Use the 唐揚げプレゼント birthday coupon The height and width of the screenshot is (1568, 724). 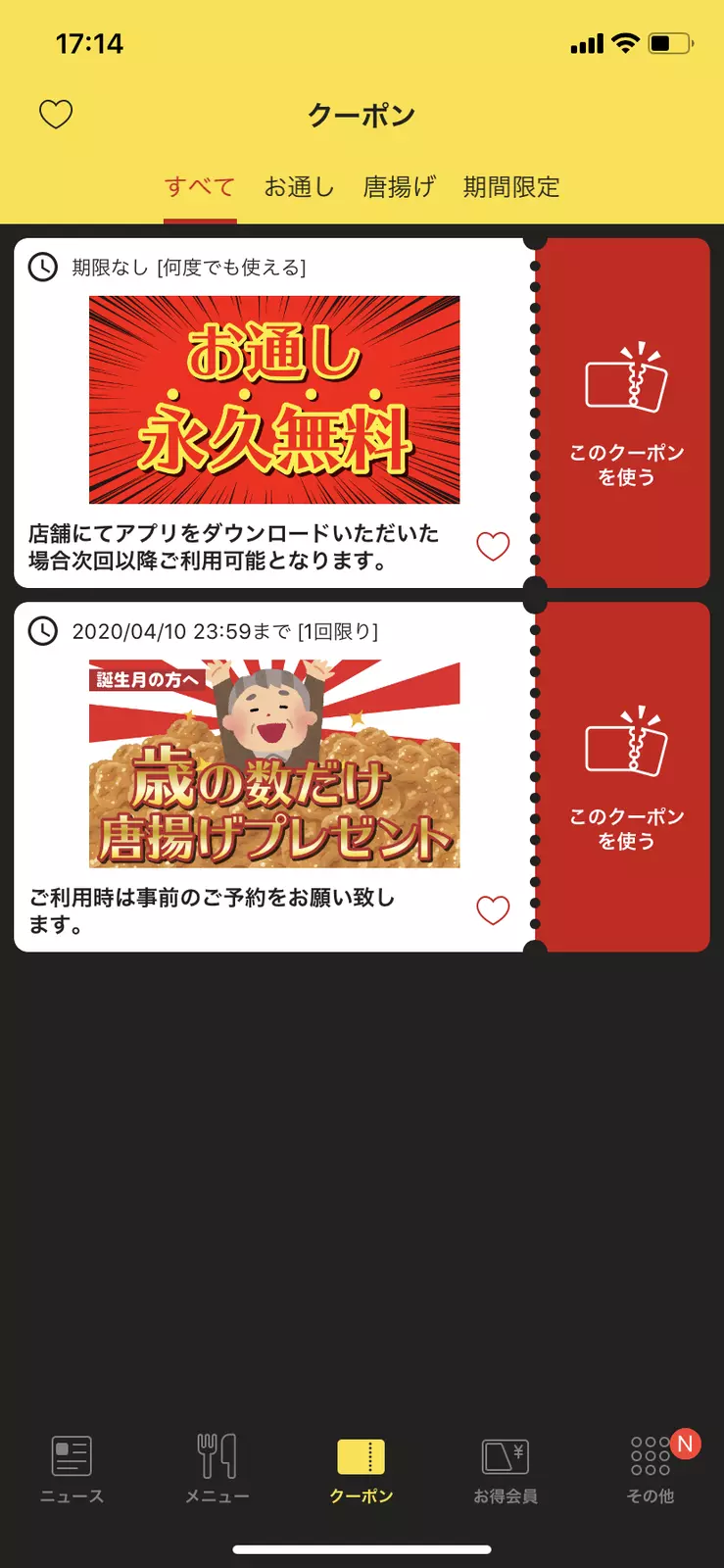(626, 777)
